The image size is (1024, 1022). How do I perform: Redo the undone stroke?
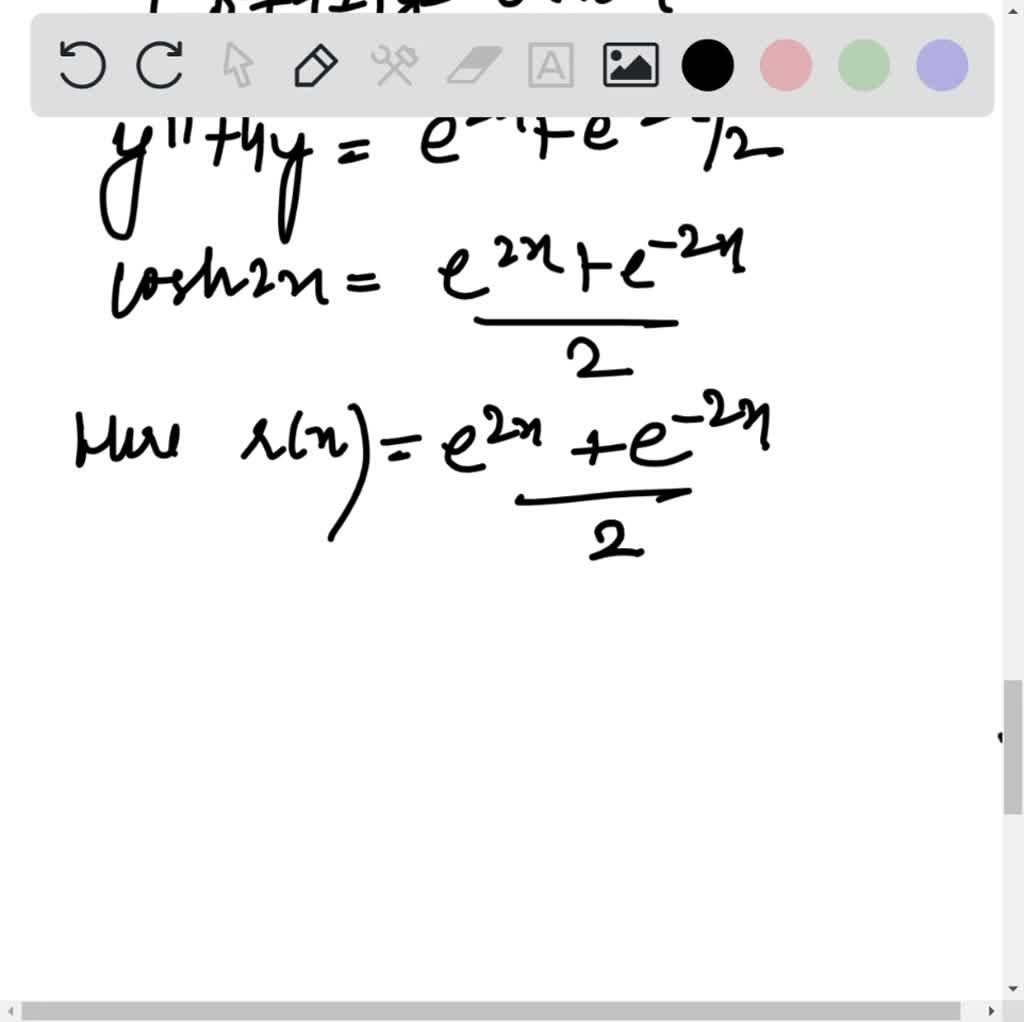[x=160, y=66]
